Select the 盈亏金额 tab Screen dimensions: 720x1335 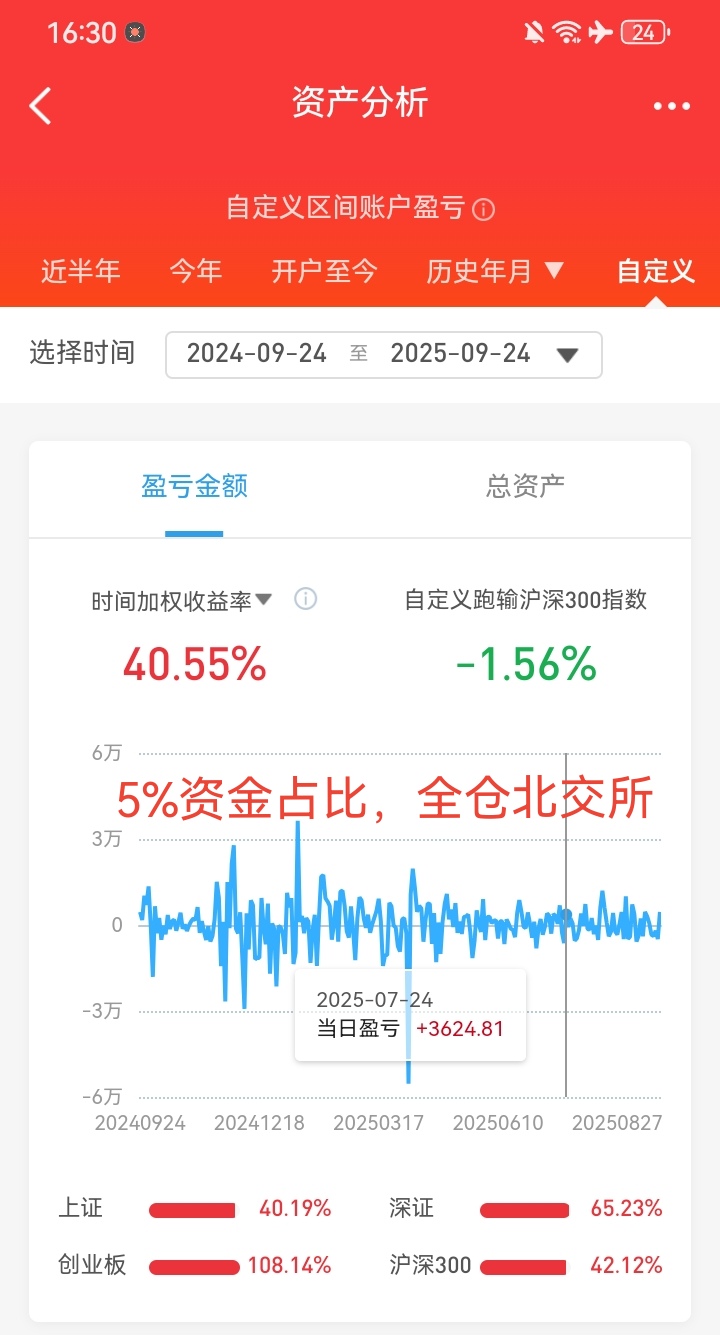[x=194, y=487]
